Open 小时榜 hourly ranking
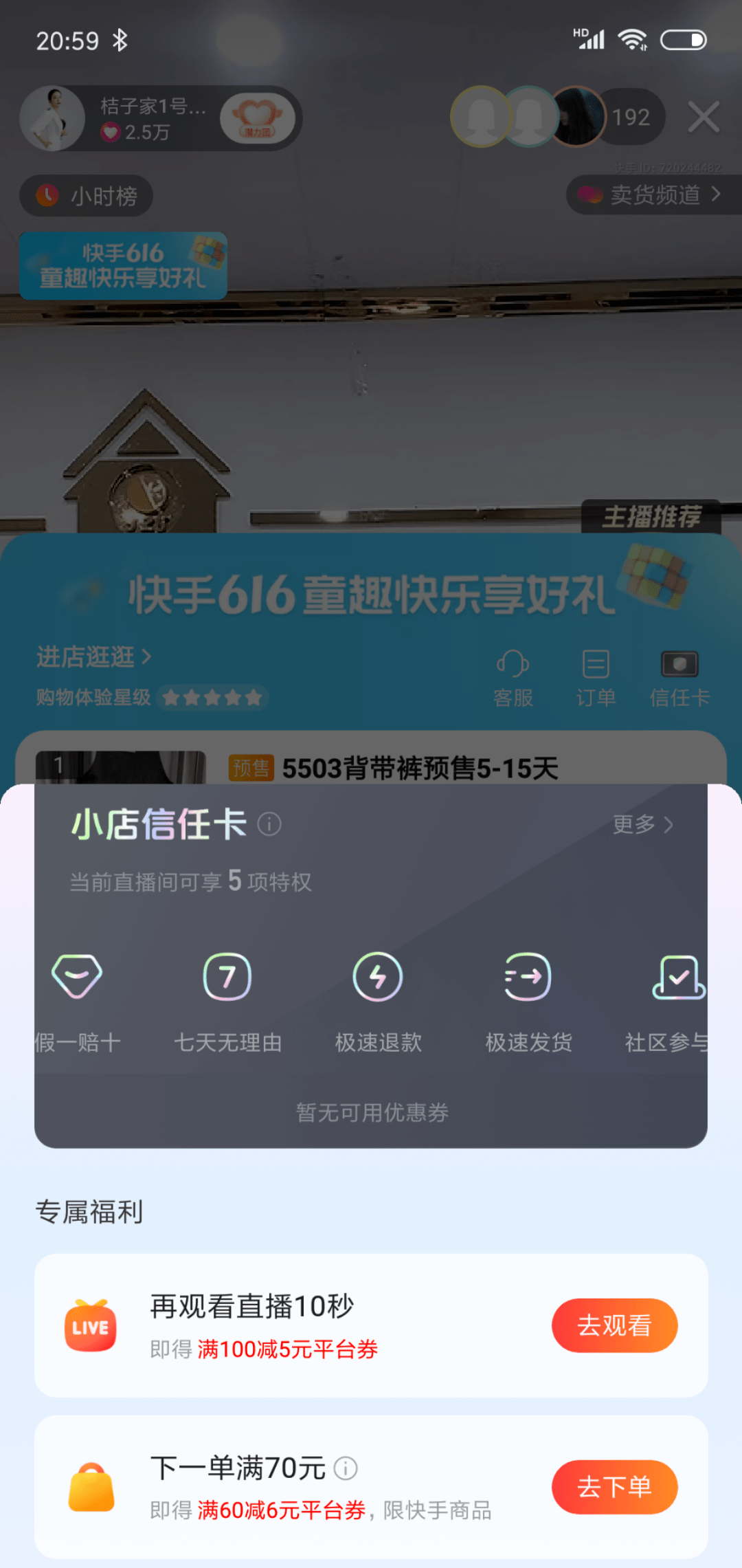Screen dimensions: 742x1568 (87, 196)
